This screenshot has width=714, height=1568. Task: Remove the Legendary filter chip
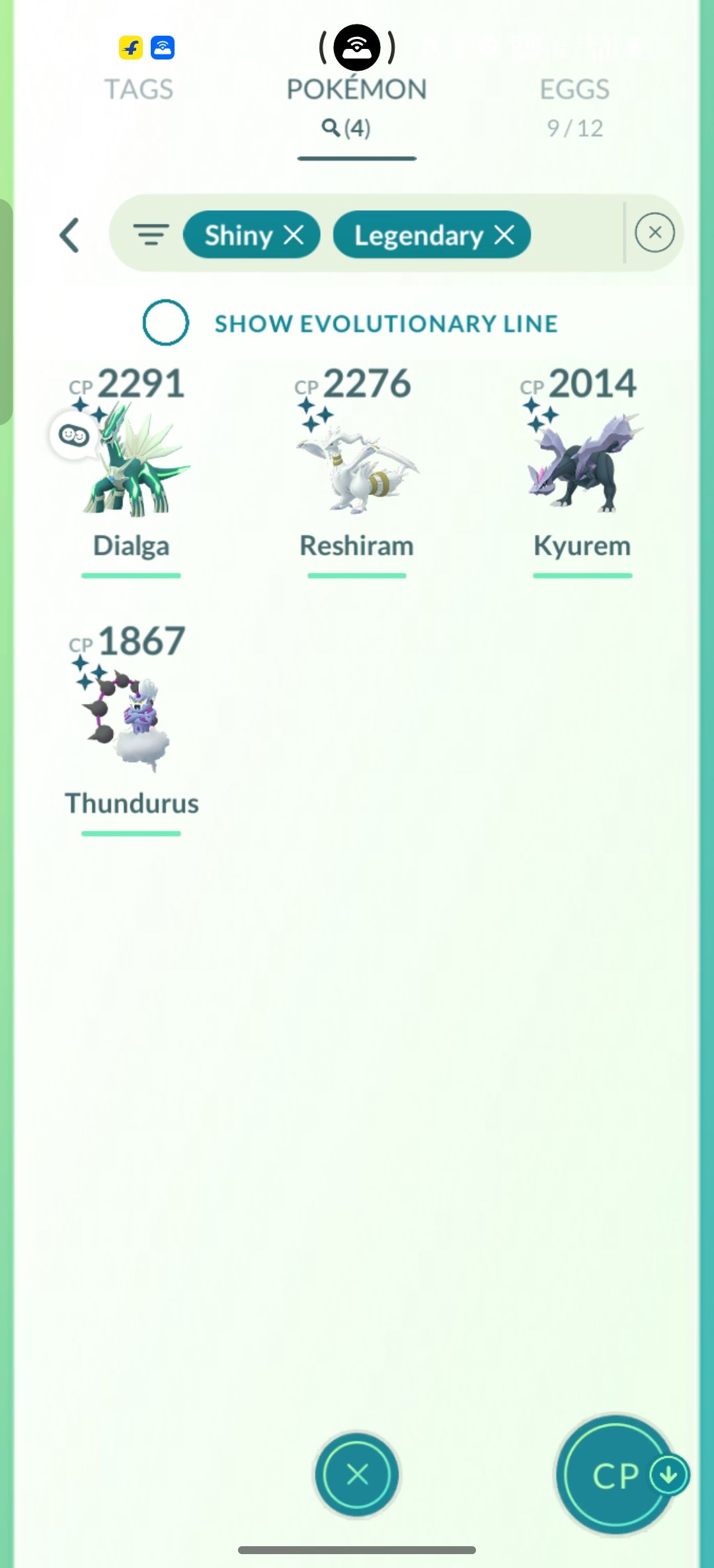(504, 235)
